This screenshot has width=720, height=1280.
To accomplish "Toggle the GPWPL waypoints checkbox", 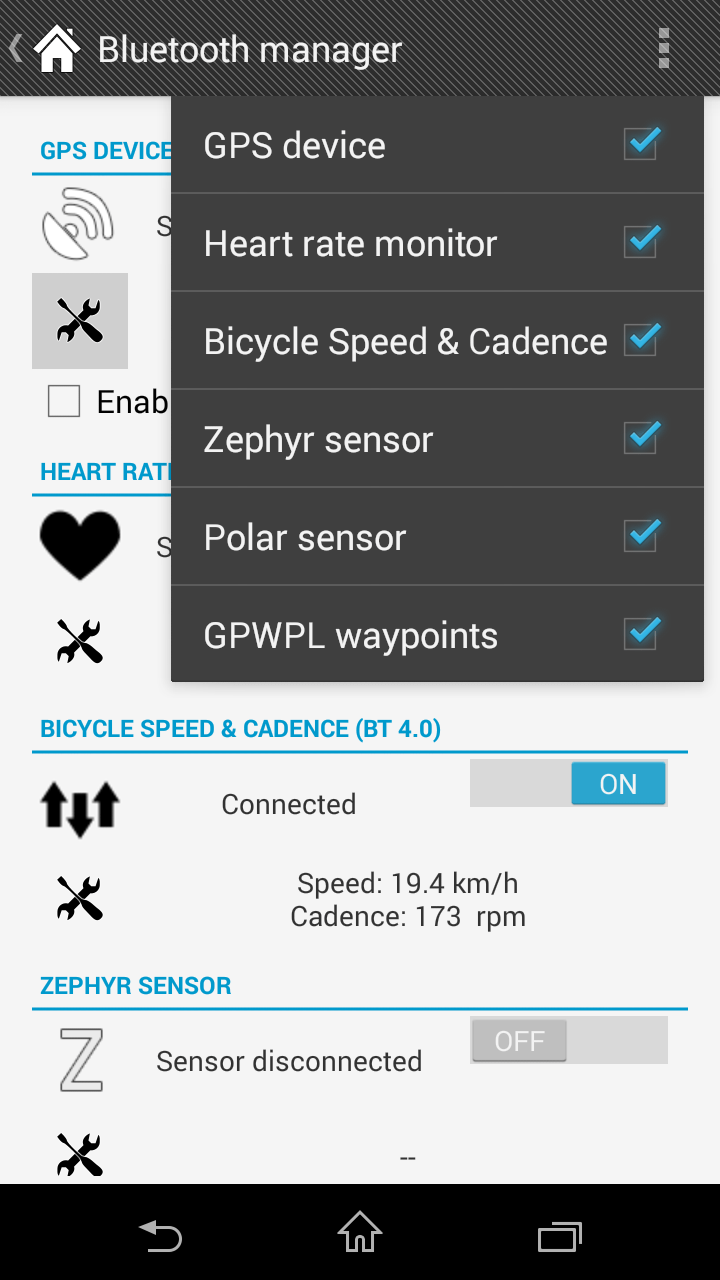I will [x=641, y=633].
